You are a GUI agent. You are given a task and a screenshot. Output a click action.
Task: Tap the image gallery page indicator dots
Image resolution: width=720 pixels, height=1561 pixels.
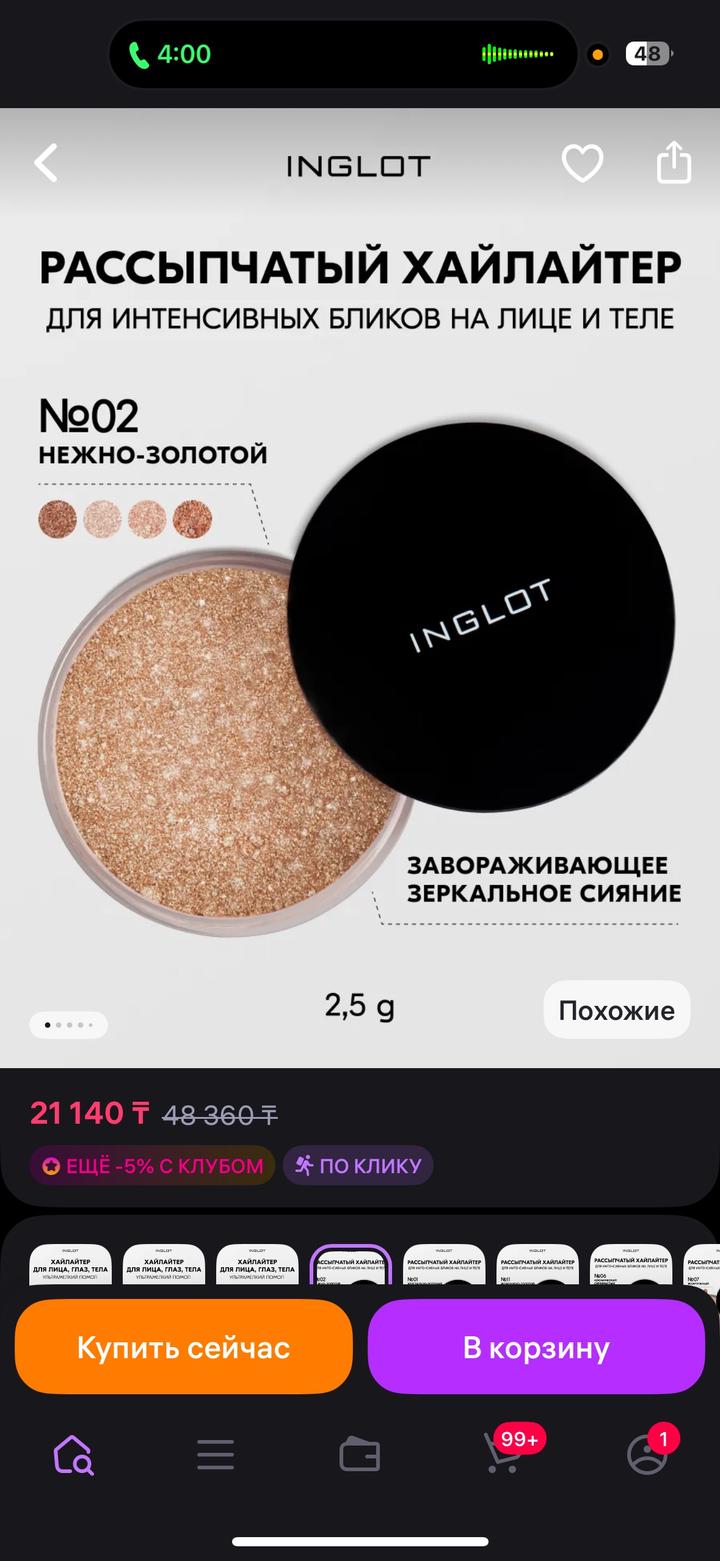pyautogui.click(x=69, y=1025)
